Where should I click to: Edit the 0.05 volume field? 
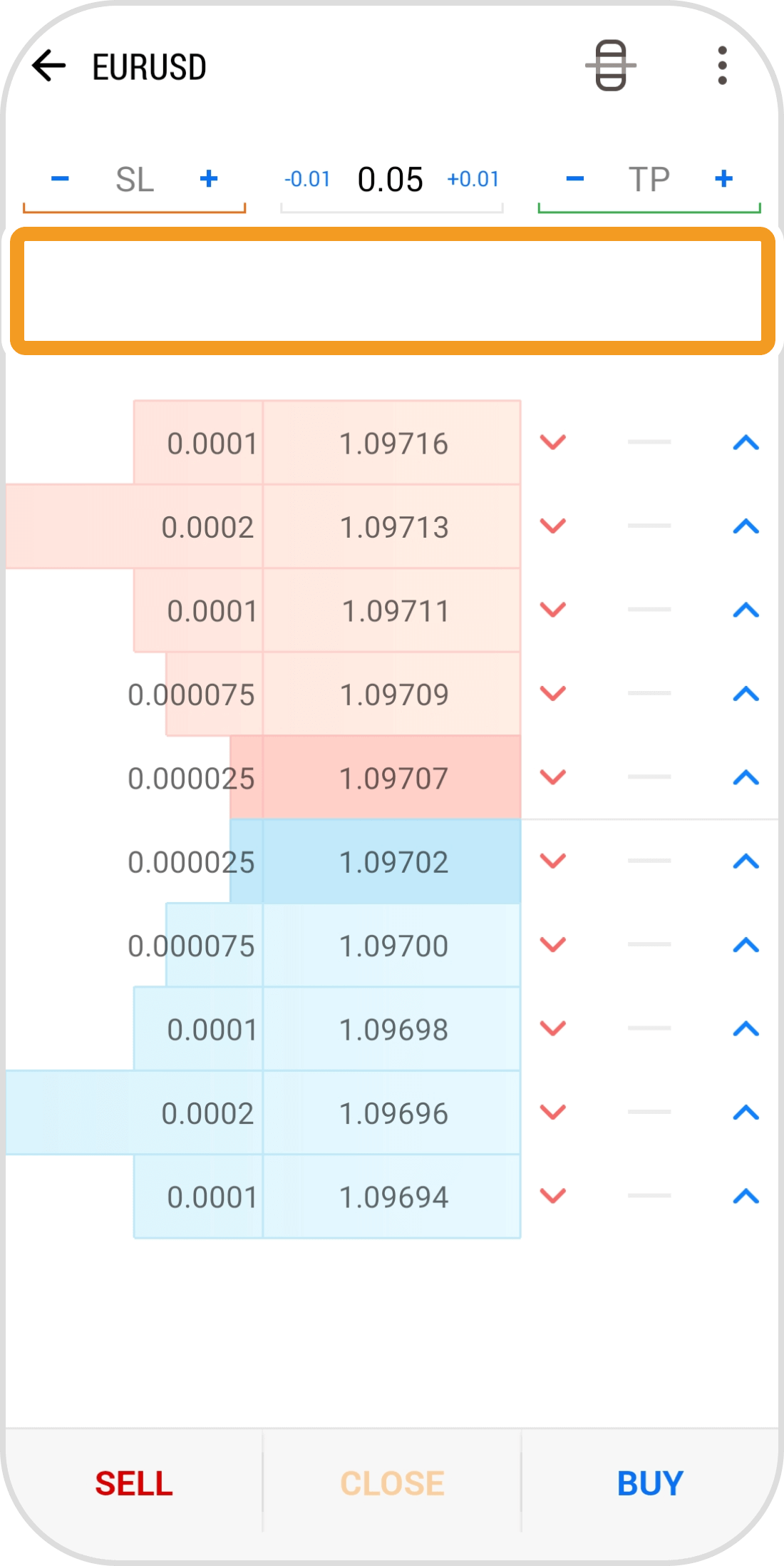click(x=391, y=179)
